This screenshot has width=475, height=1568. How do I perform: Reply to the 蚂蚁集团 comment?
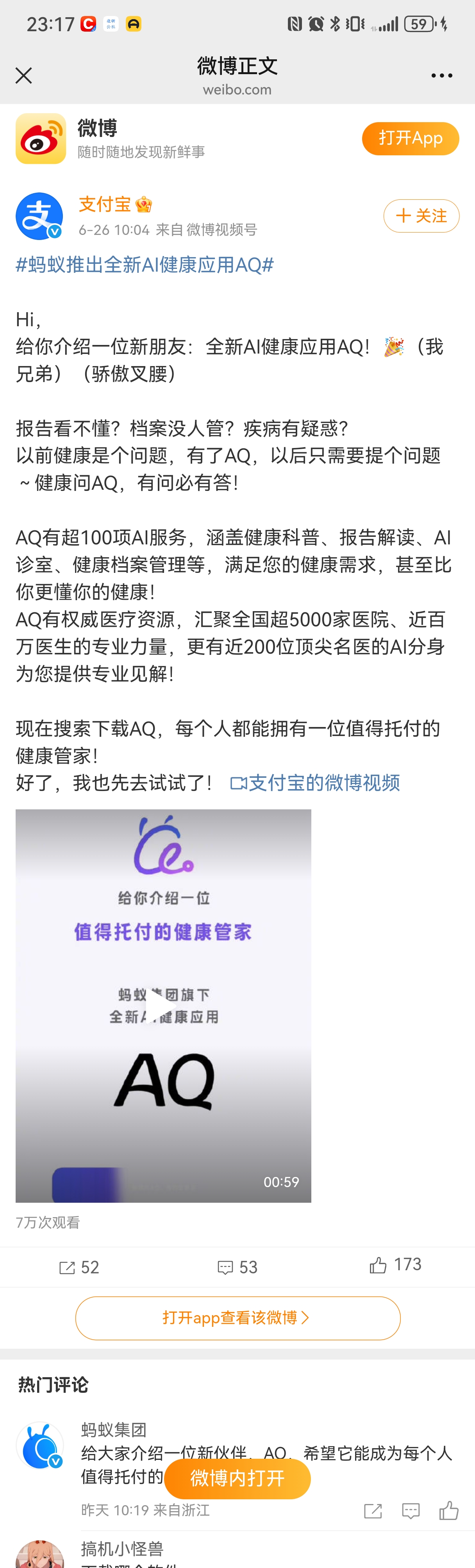tap(411, 1510)
